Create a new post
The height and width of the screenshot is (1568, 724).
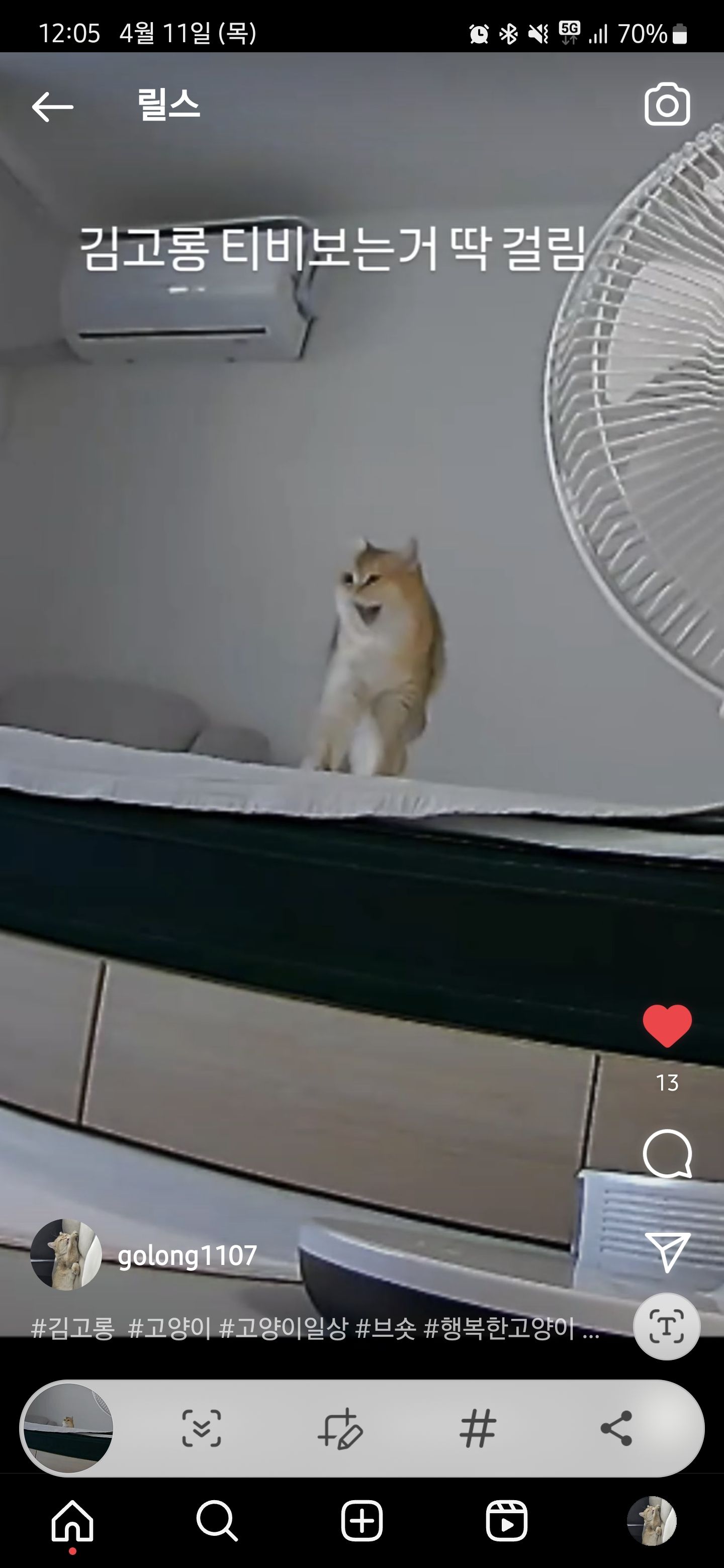point(361,1521)
